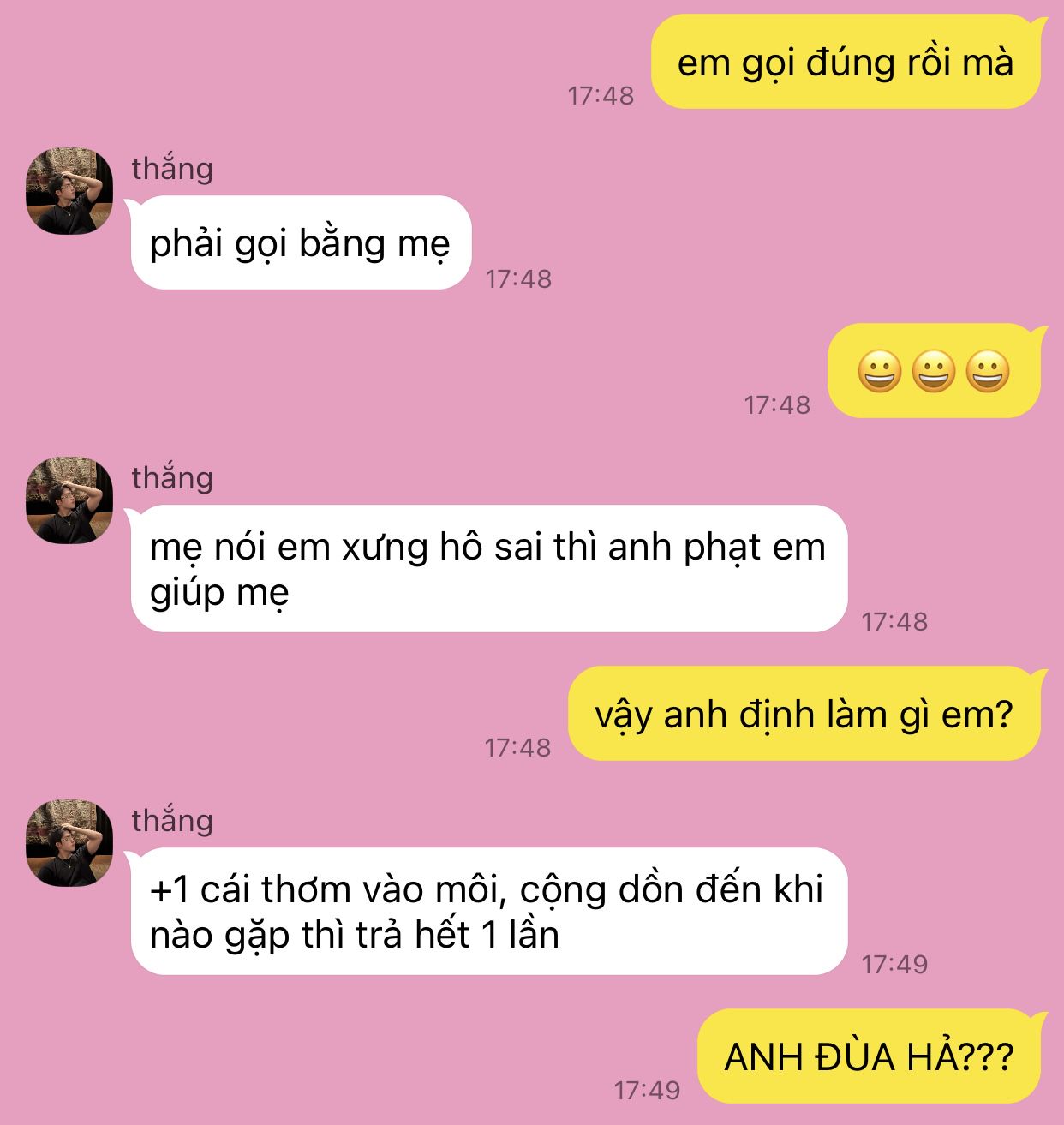The width and height of the screenshot is (1064, 1125).
Task: Open thắng's avatar beside "phải gọi bằng mẹ"
Action: coord(69,191)
